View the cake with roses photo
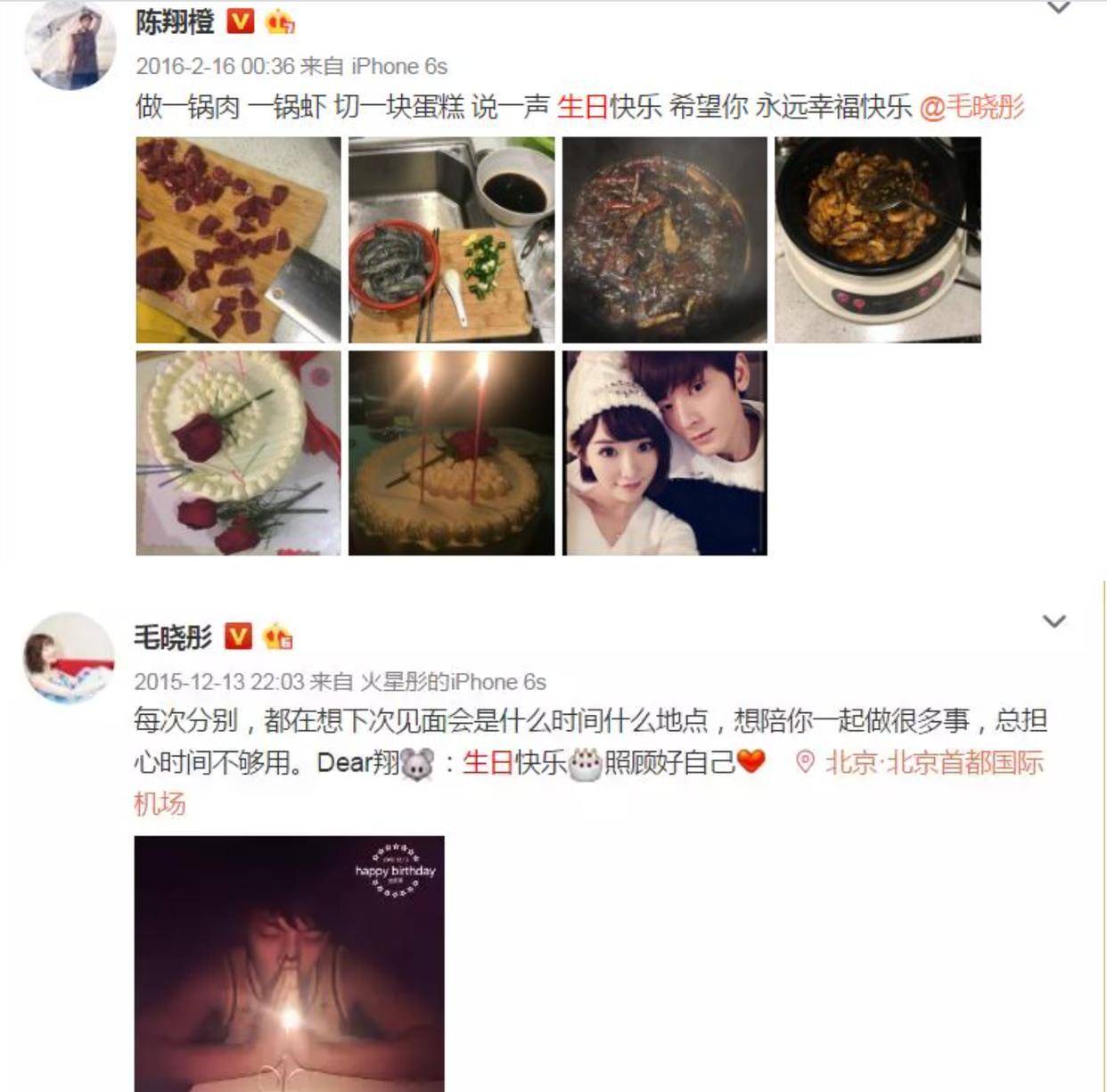Viewport: 1107px width, 1092px height. 238,453
